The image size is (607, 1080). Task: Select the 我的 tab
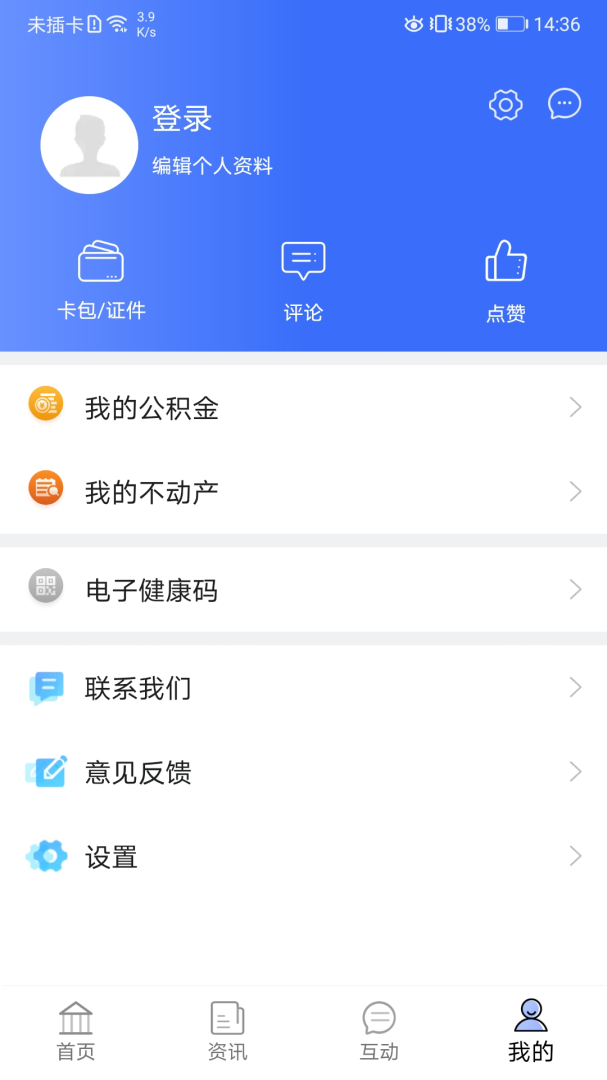pyautogui.click(x=530, y=1031)
